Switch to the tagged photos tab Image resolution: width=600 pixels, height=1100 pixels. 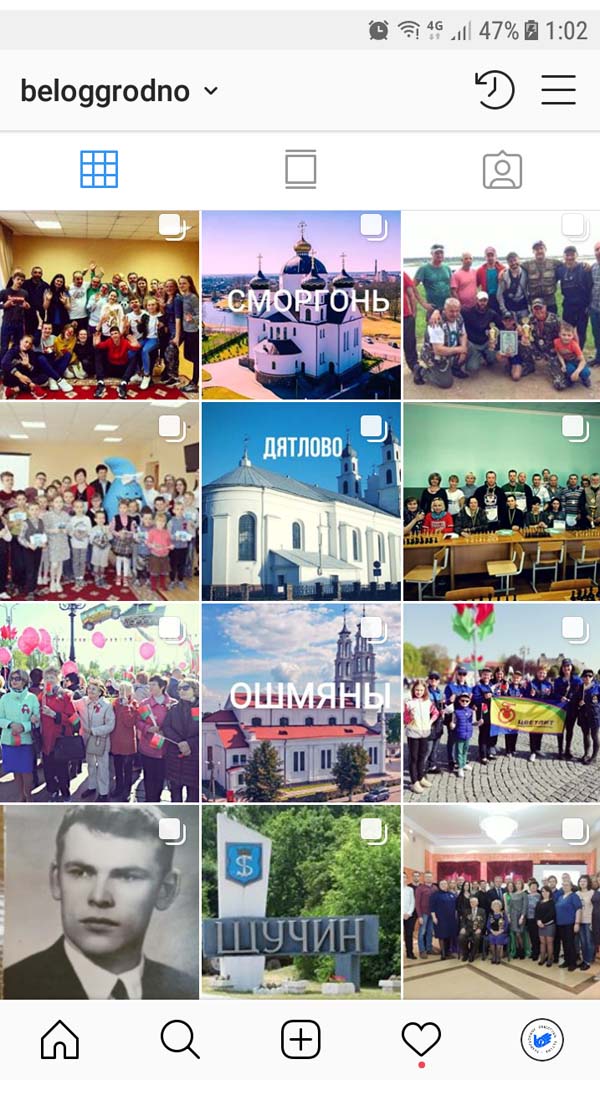pyautogui.click(x=502, y=170)
